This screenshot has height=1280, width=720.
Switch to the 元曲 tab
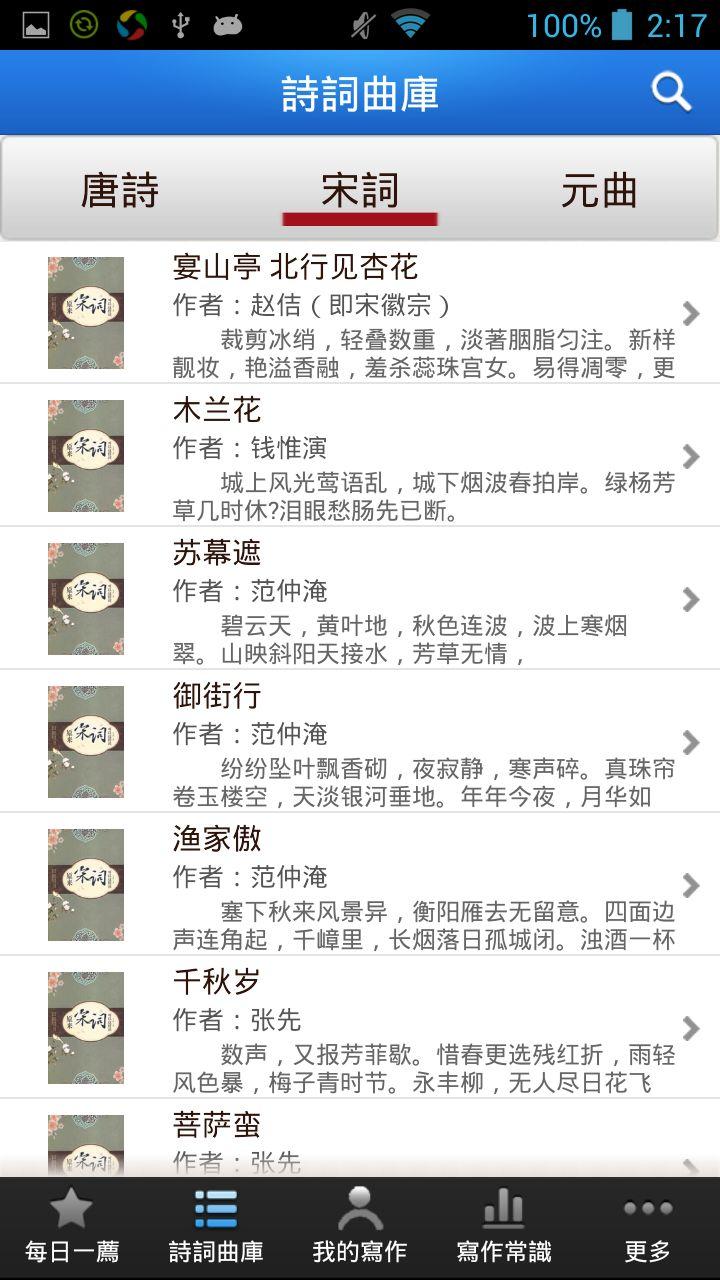click(599, 190)
